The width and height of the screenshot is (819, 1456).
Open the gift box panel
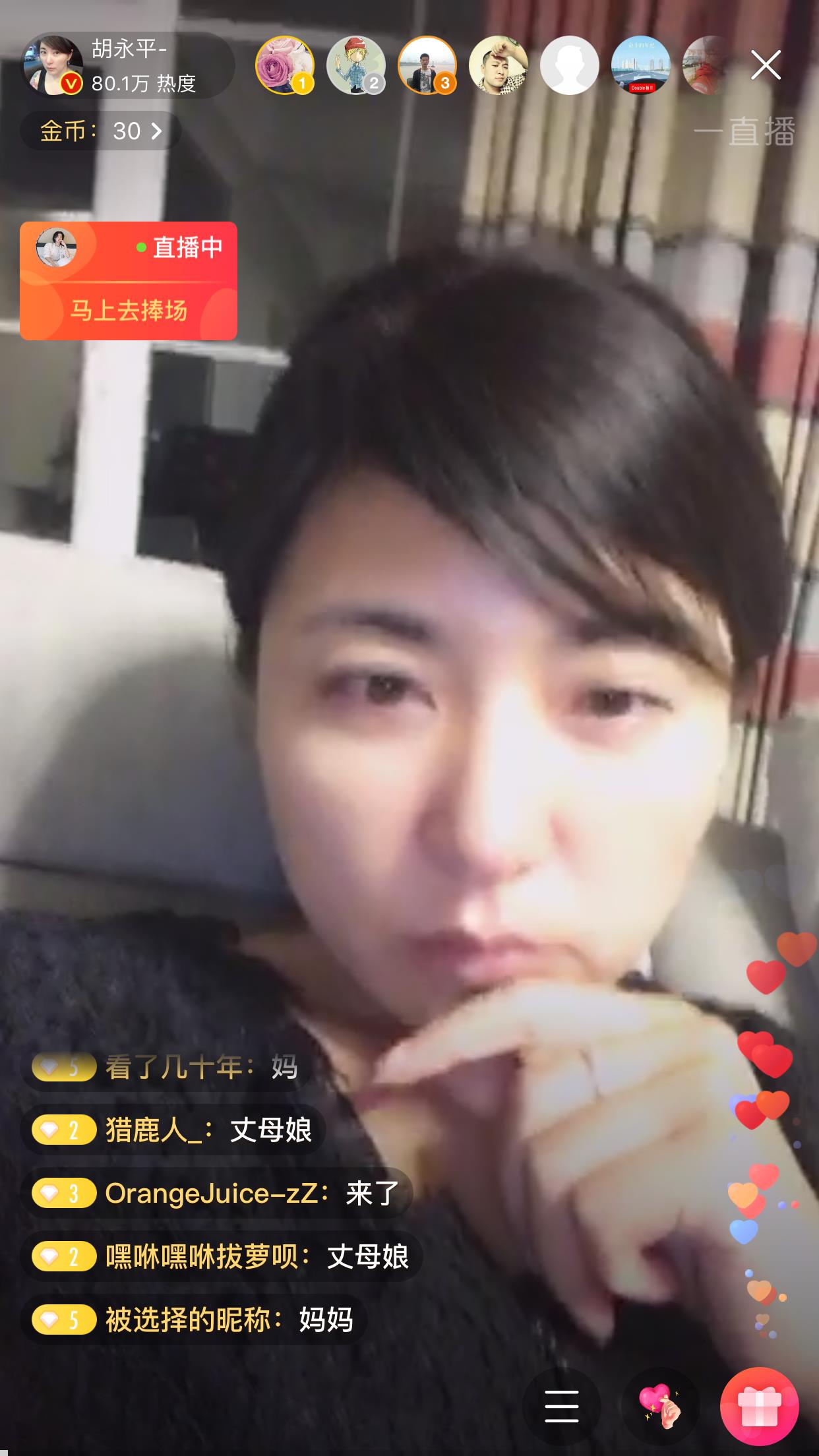[759, 1407]
